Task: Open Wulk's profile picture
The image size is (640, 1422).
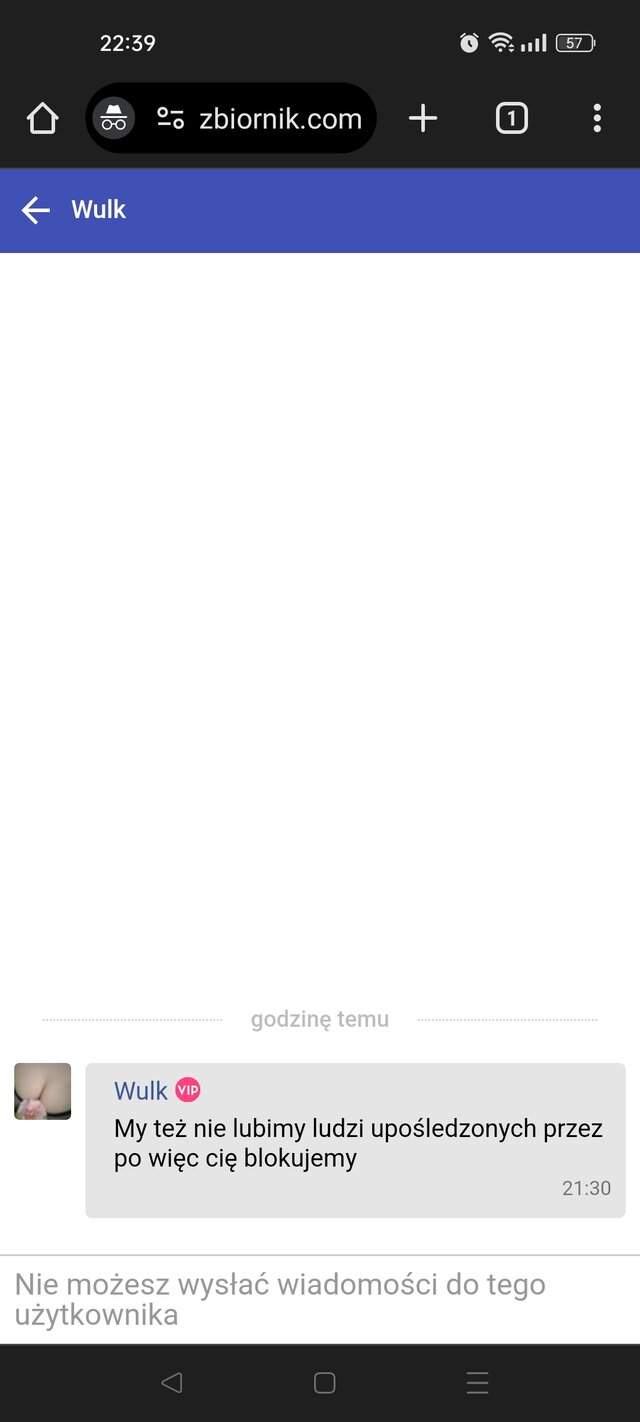Action: (43, 1091)
